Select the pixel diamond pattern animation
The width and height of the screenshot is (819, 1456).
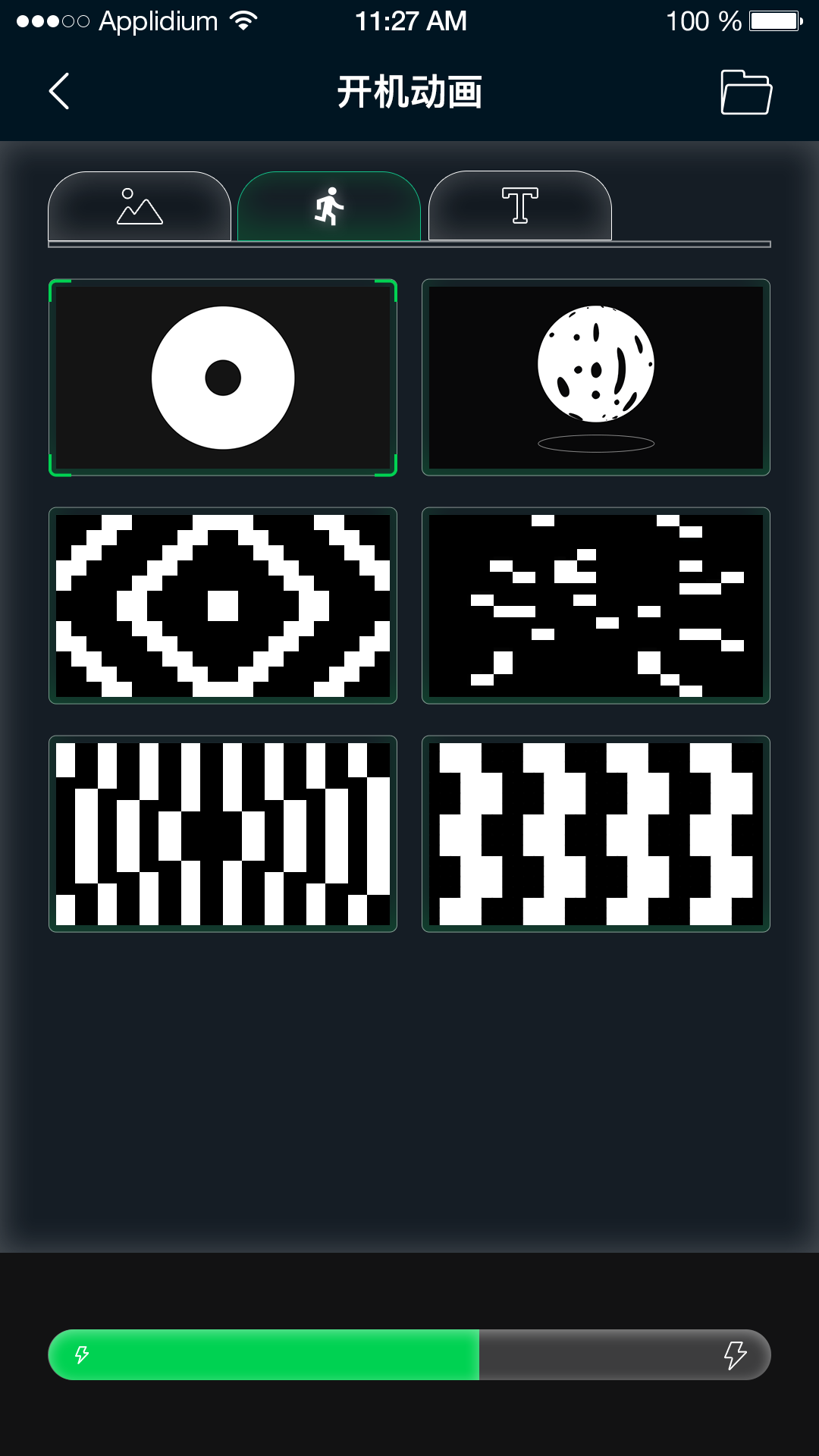click(223, 606)
